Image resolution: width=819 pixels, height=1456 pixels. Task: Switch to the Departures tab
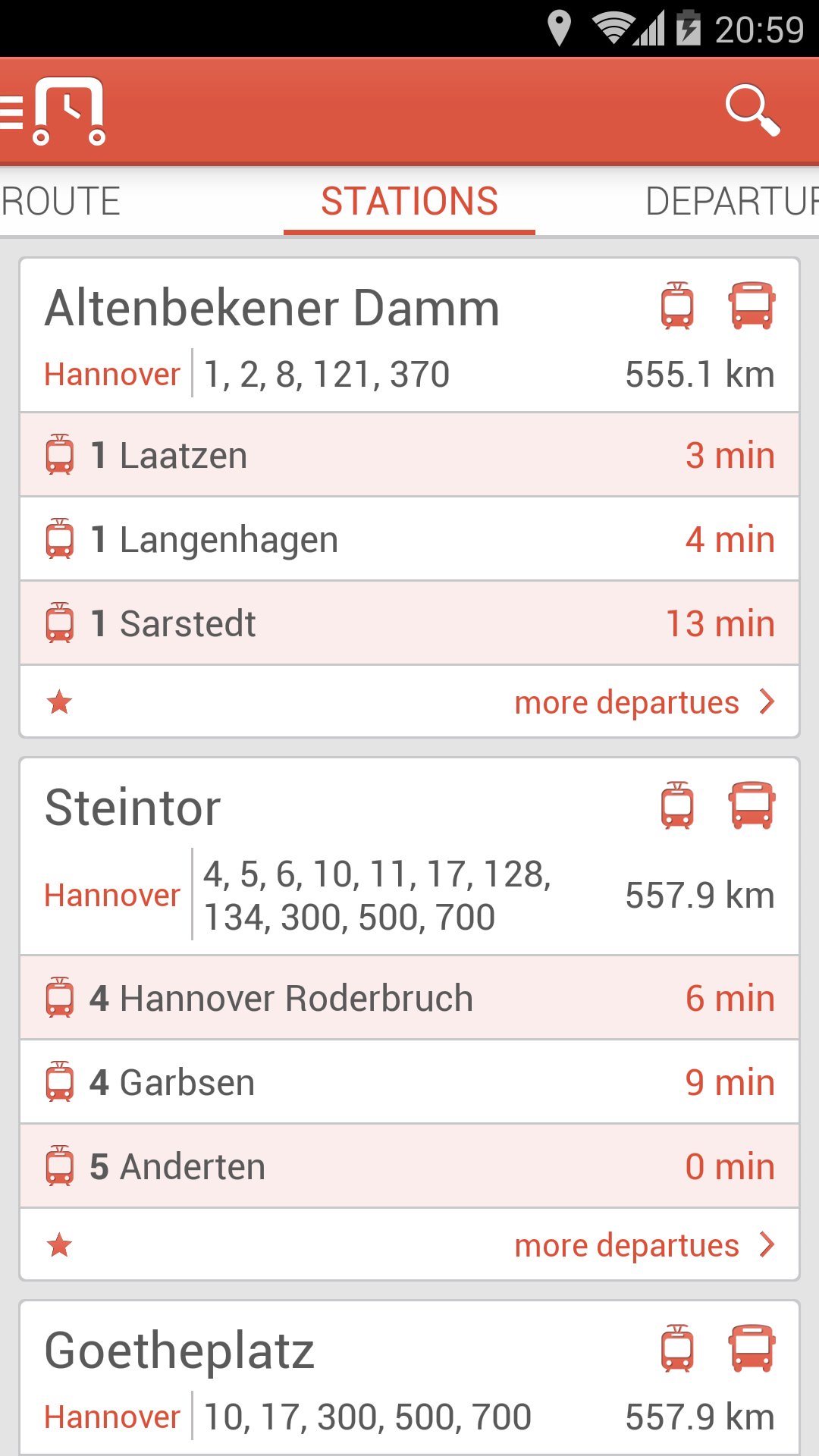[731, 202]
